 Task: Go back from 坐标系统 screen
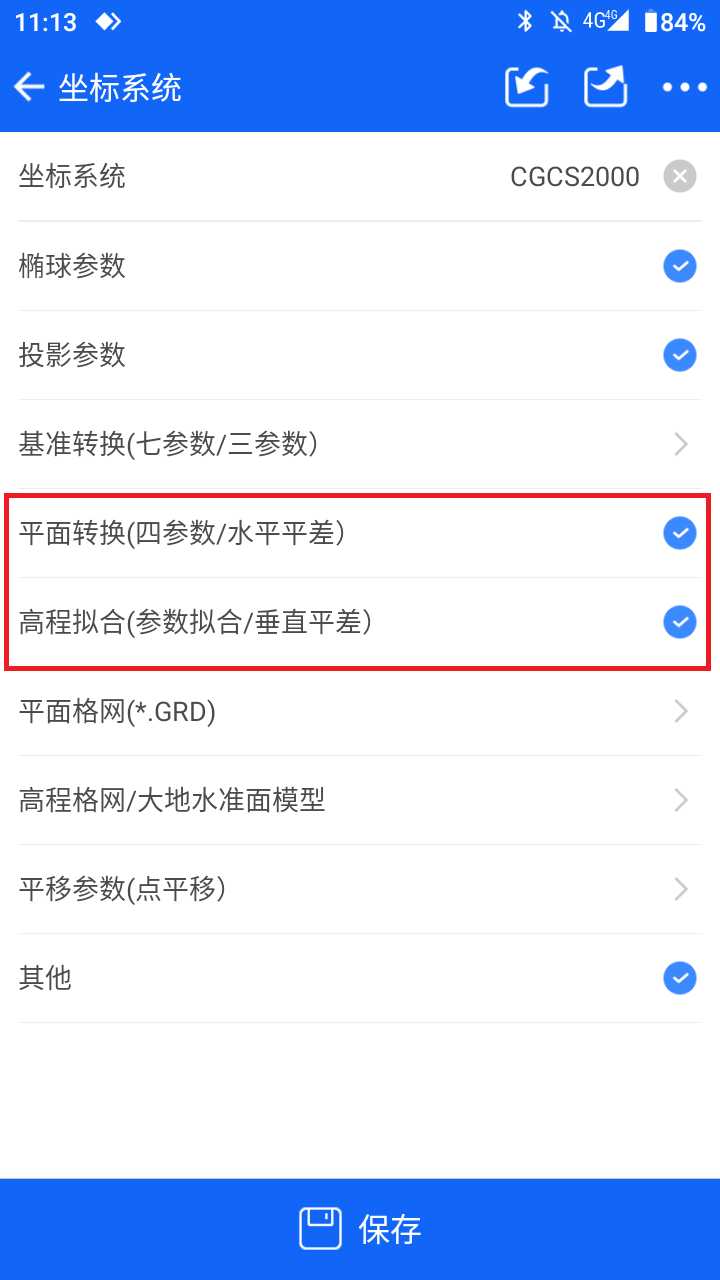(29, 88)
